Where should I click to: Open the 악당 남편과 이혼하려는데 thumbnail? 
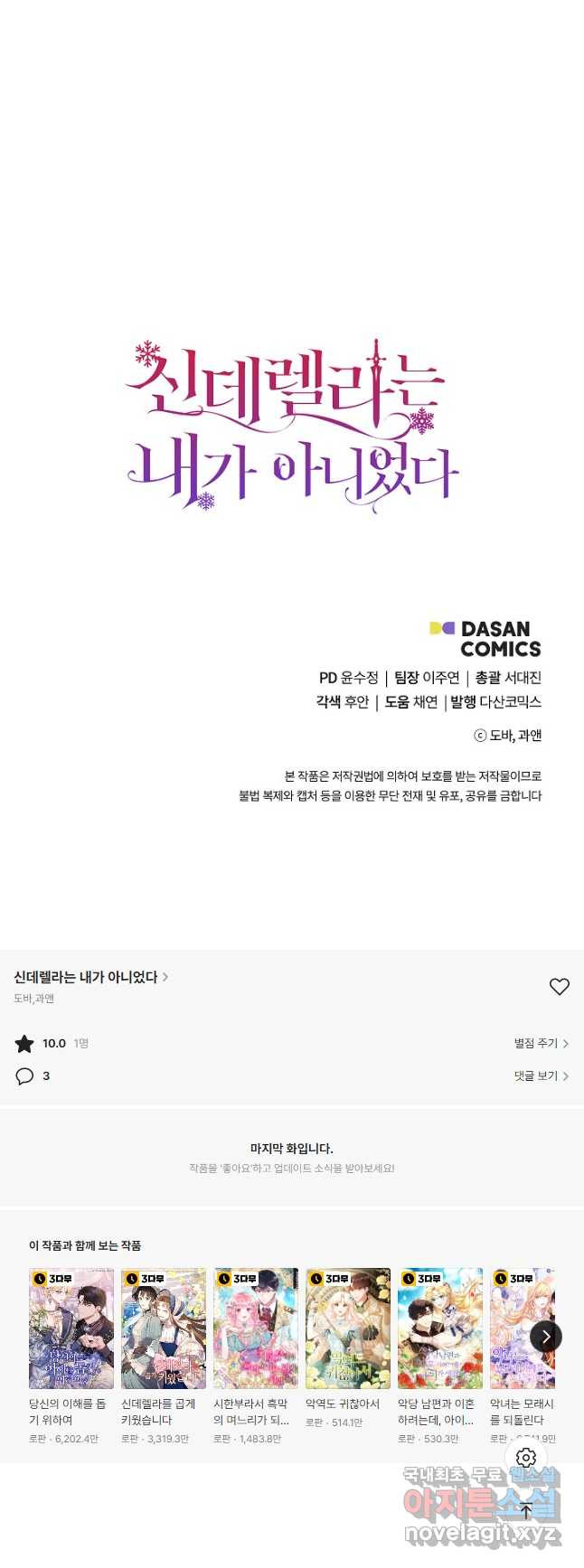click(440, 1328)
